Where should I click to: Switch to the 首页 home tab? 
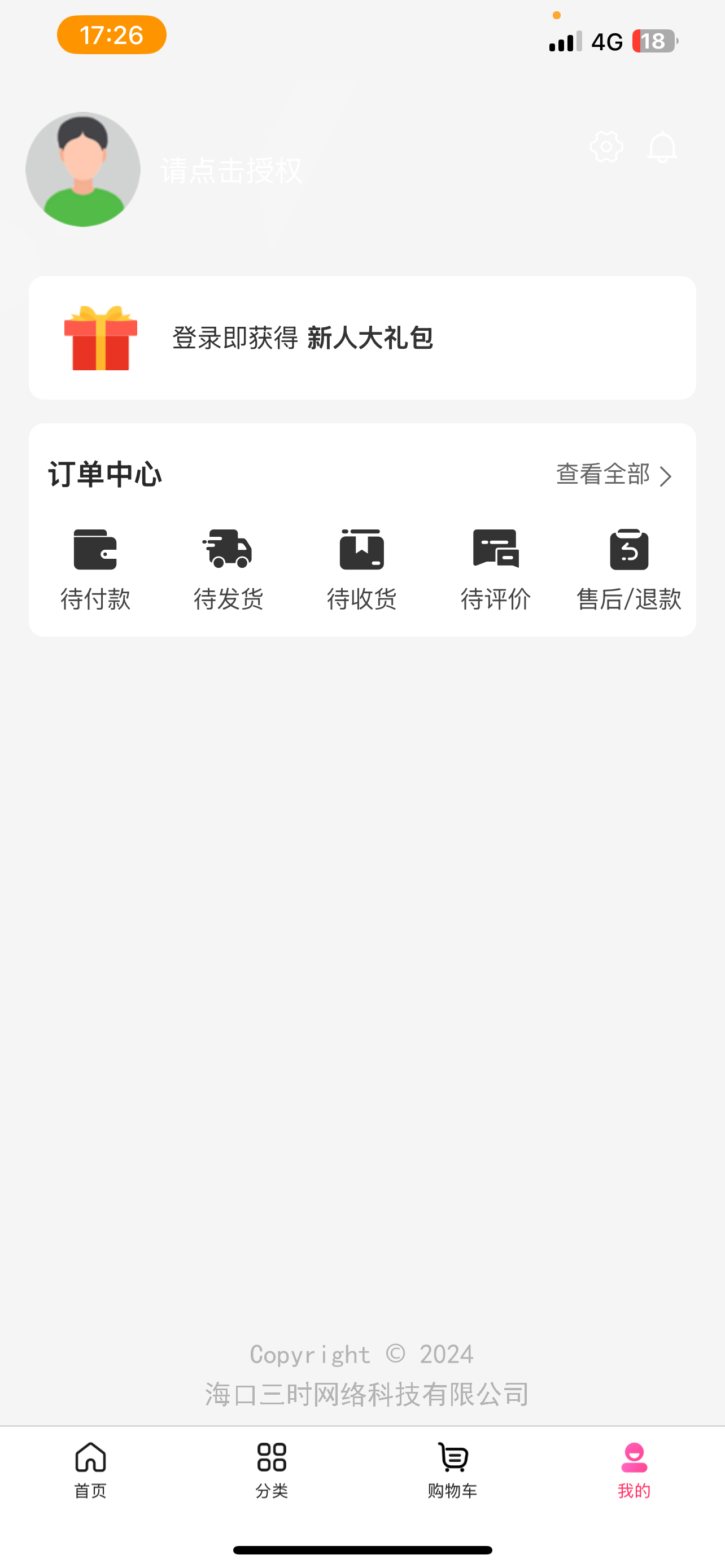91,1470
